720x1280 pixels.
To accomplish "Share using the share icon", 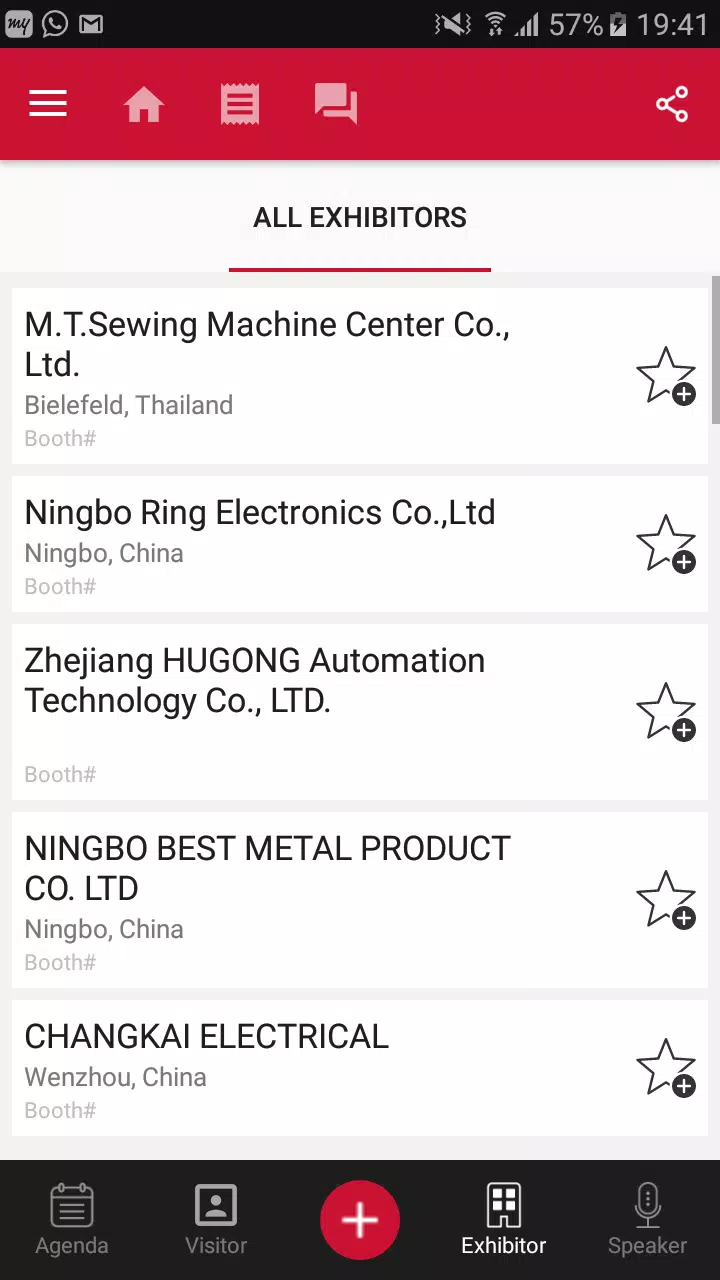I will pos(672,104).
